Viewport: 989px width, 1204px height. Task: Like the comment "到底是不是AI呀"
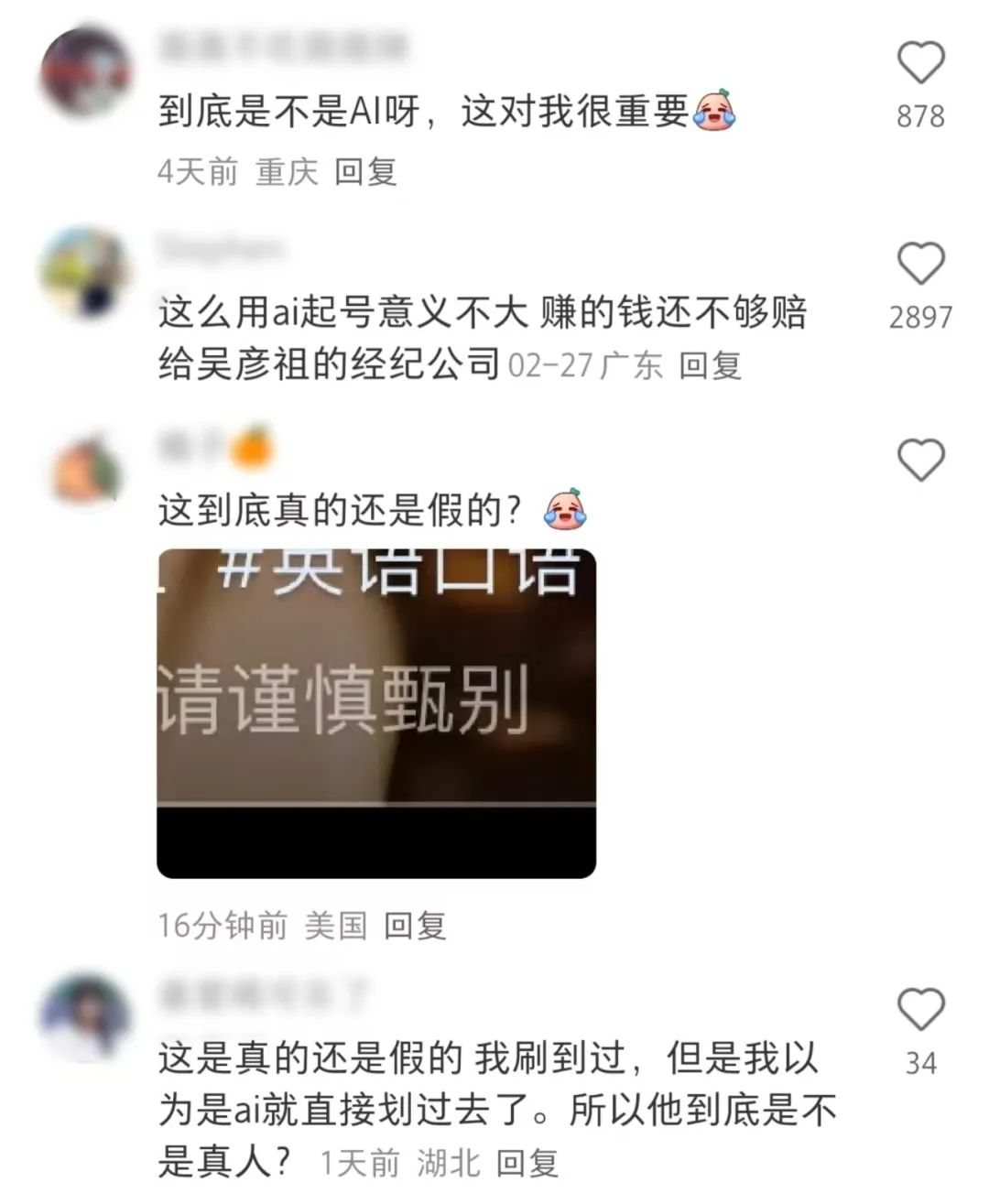pyautogui.click(x=919, y=64)
